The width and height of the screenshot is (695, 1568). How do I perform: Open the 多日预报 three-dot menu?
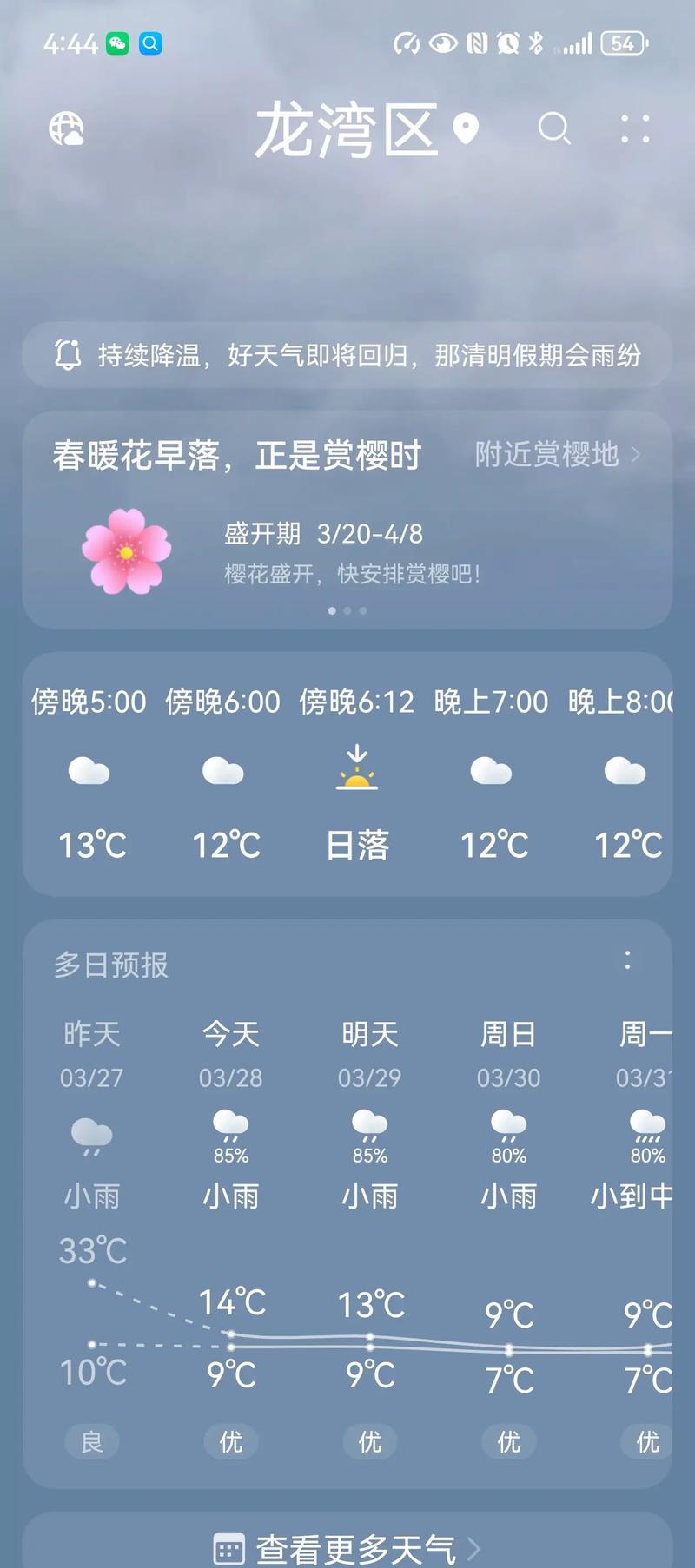pos(628,958)
